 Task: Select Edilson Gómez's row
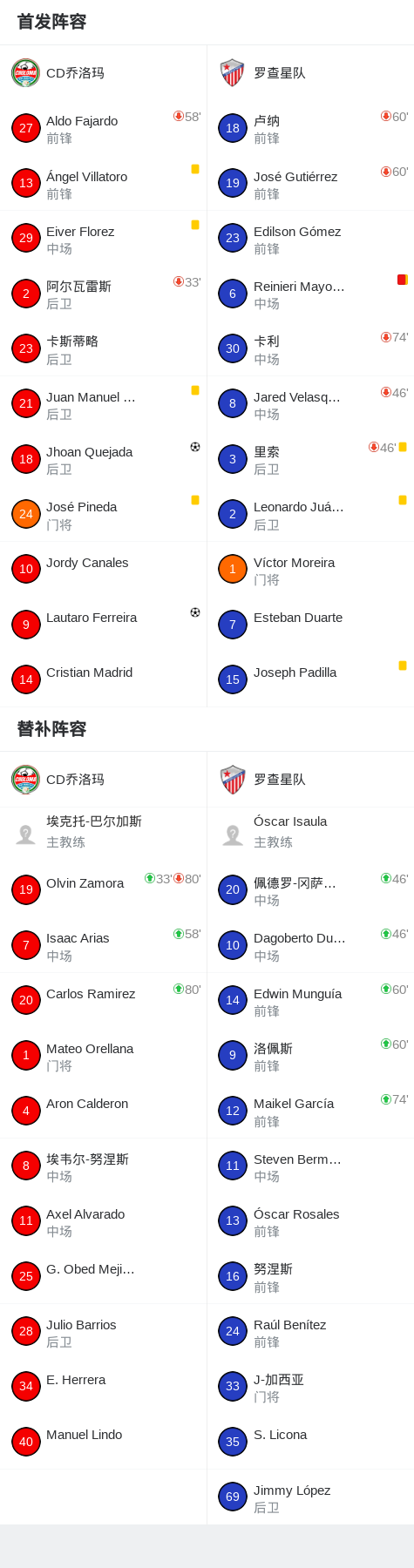pos(310,239)
